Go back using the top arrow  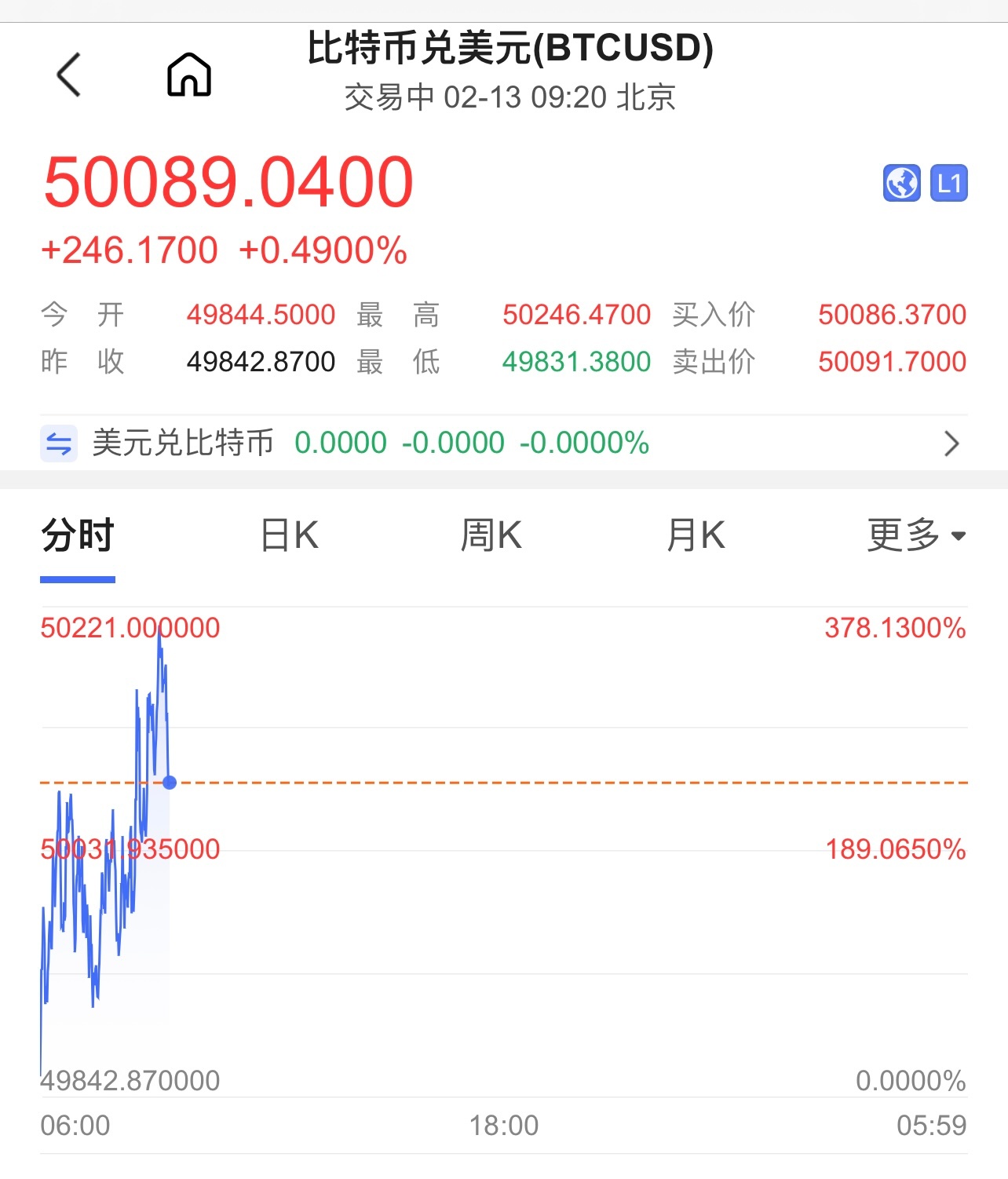click(69, 75)
